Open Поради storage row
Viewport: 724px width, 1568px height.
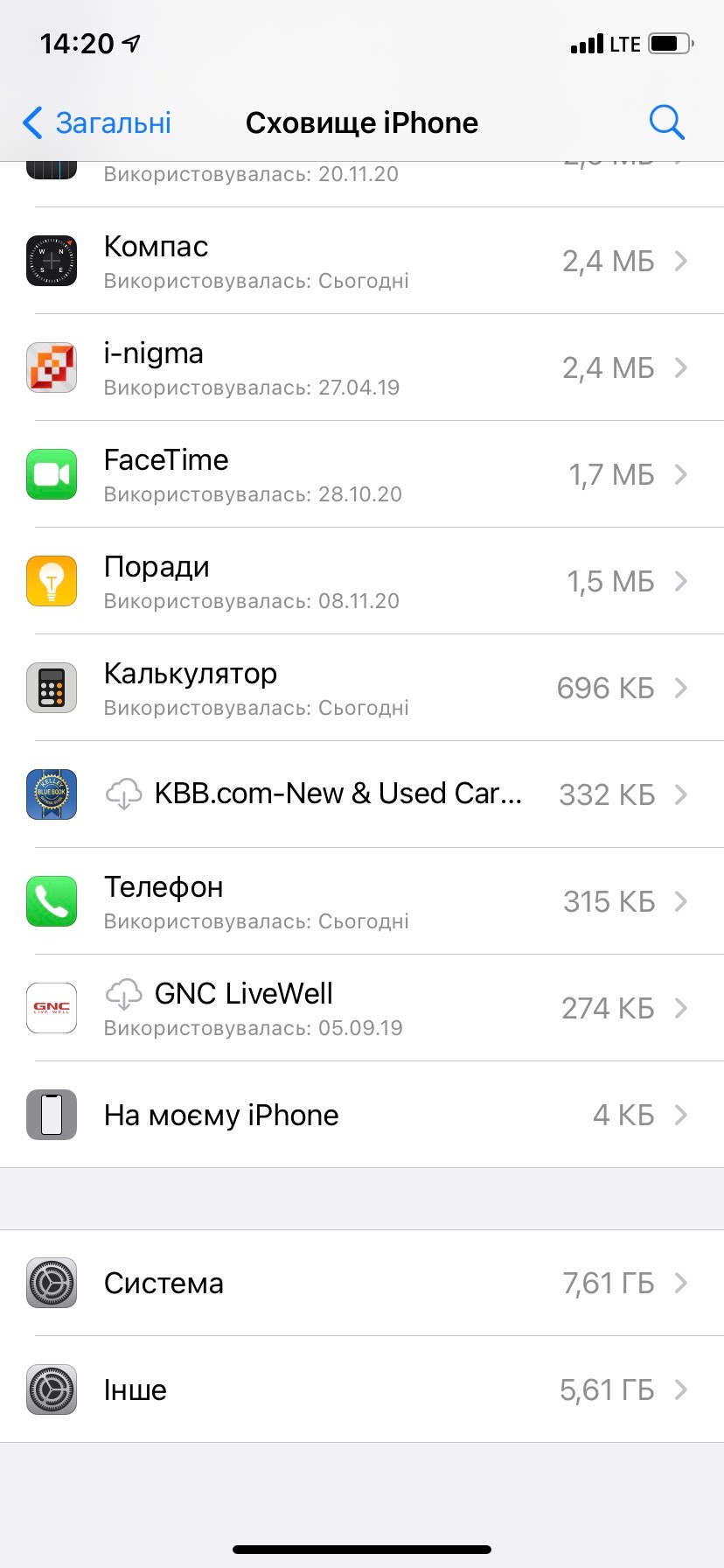[362, 581]
